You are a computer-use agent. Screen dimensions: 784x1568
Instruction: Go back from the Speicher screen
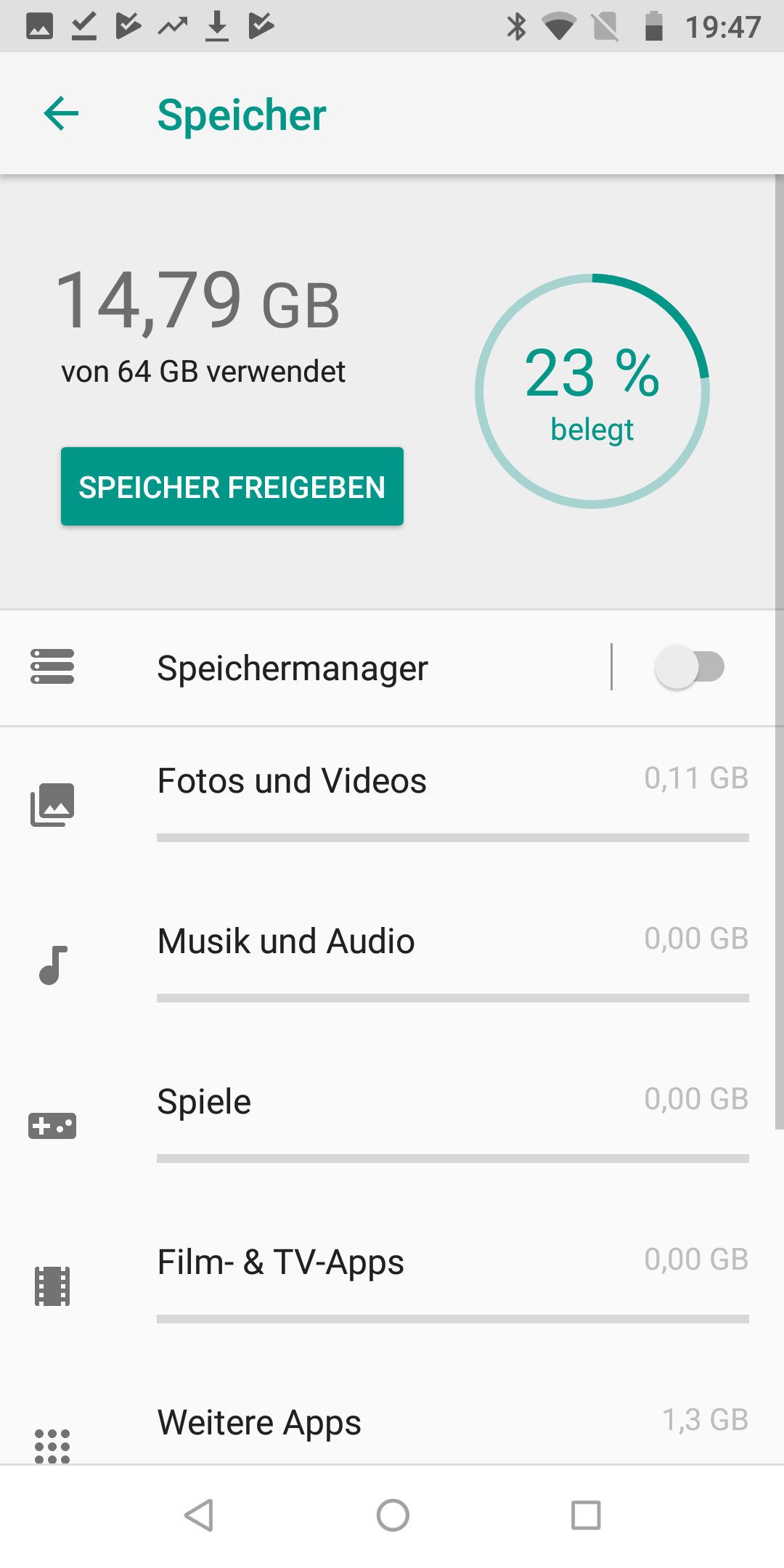[x=61, y=114]
